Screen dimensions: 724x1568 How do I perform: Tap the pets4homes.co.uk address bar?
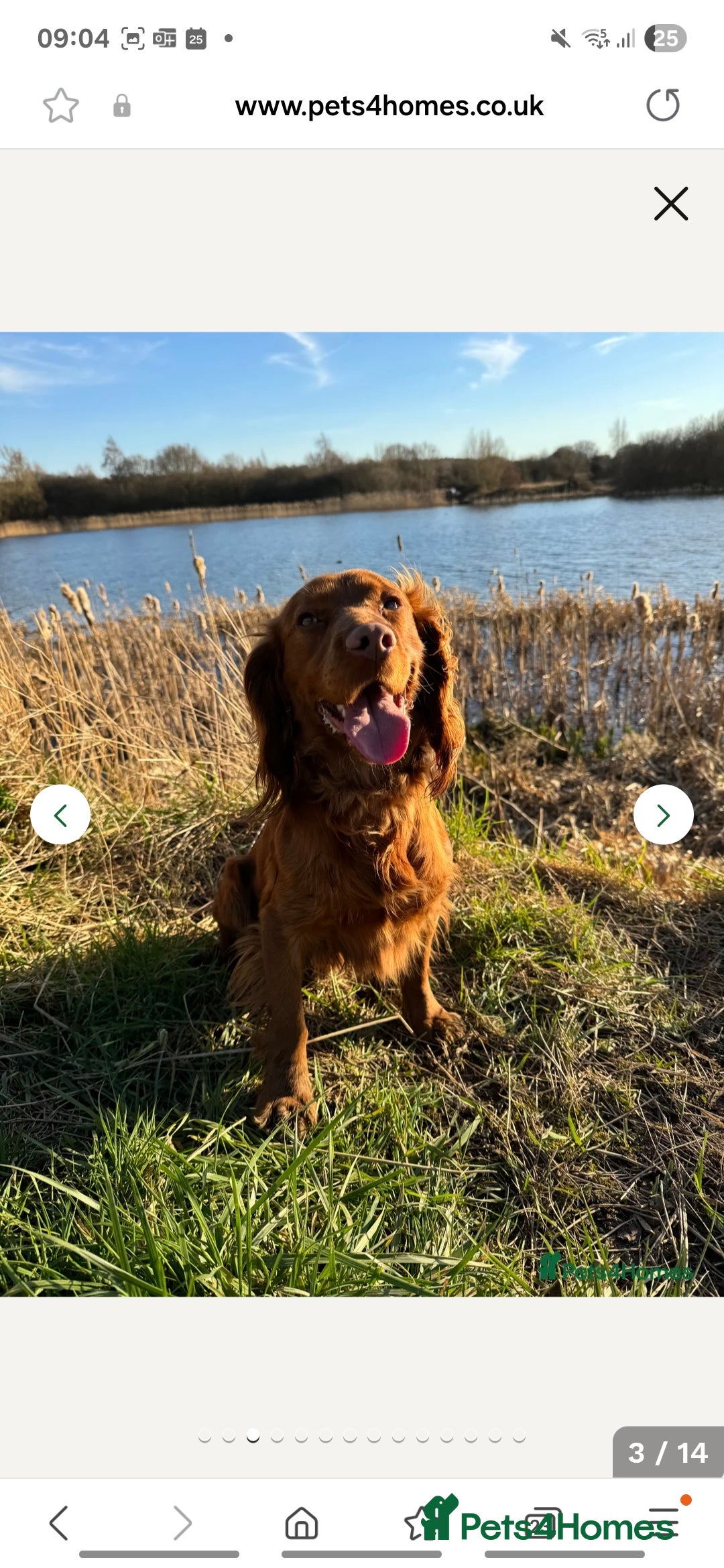(x=389, y=106)
